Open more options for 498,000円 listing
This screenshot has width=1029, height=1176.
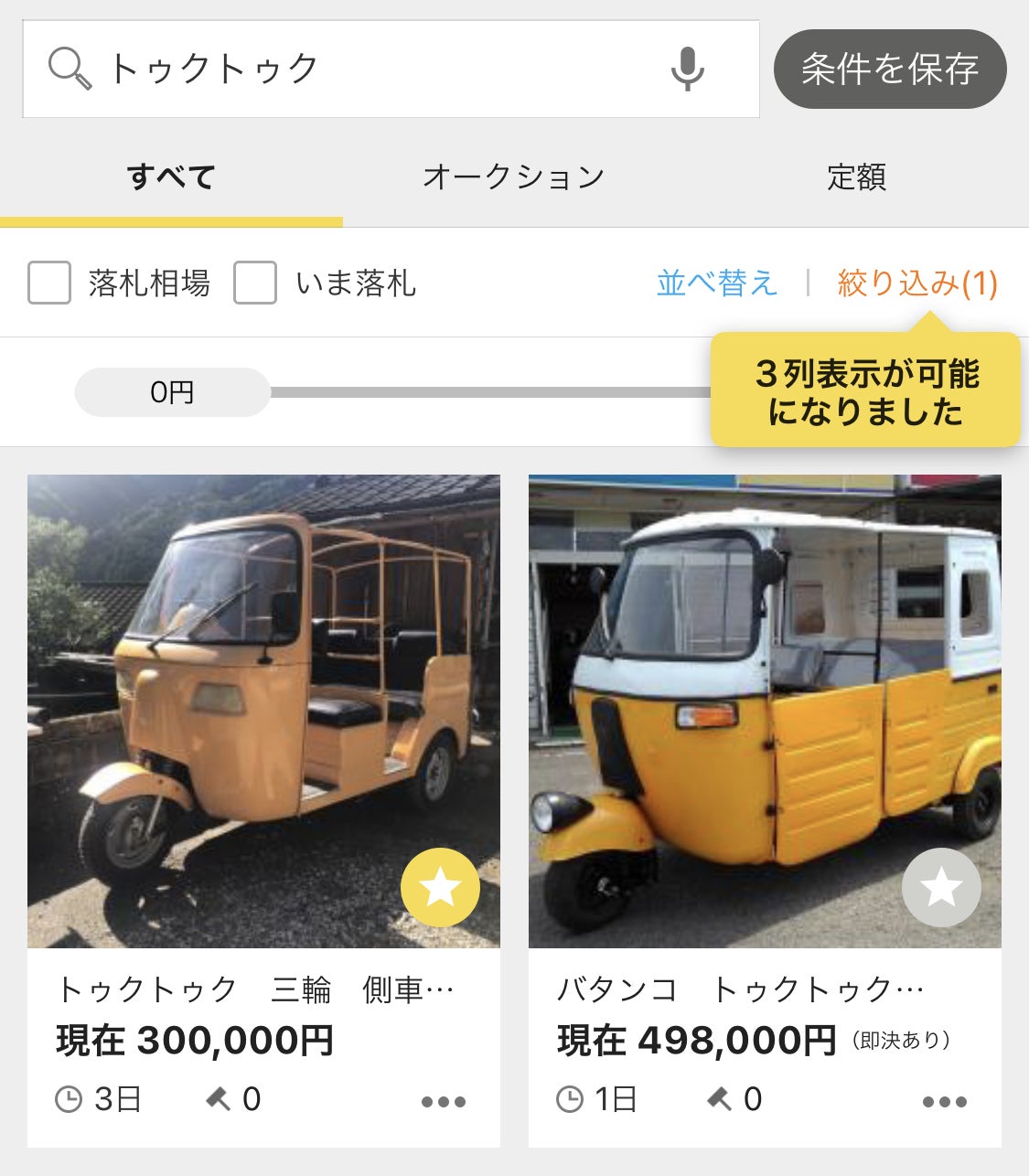(945, 1102)
